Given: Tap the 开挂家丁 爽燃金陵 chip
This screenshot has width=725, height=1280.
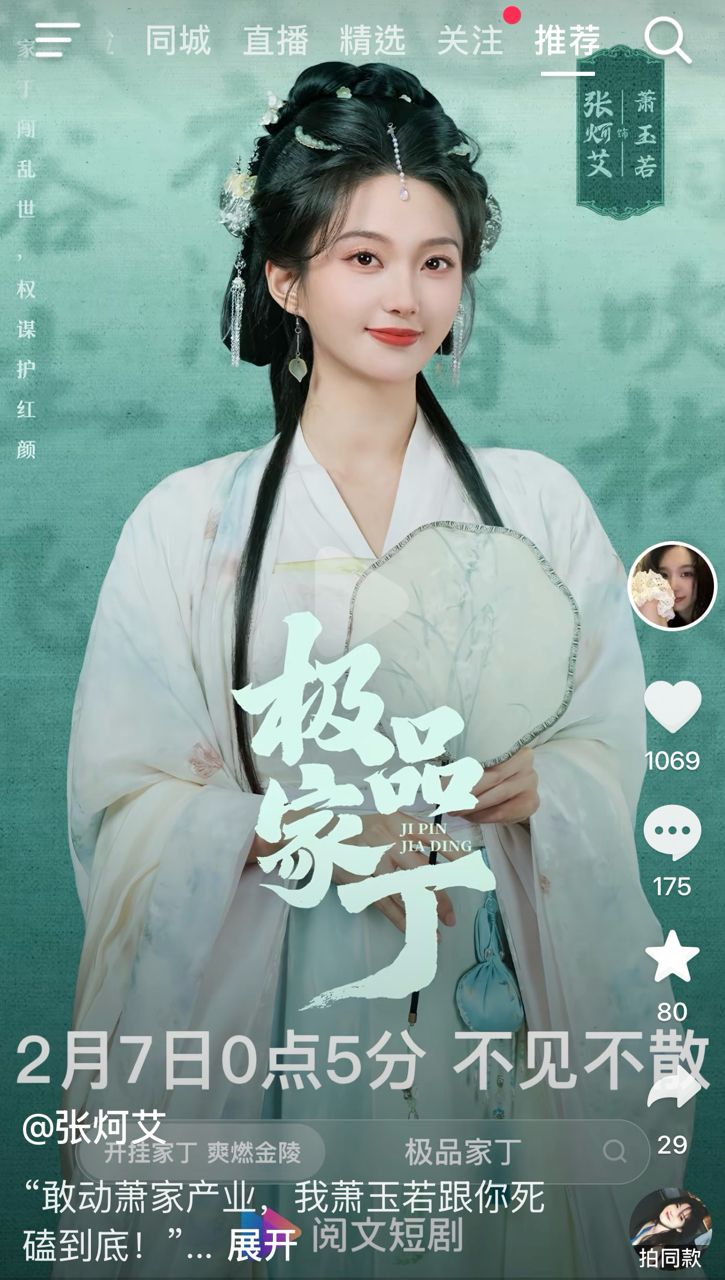Looking at the screenshot, I should point(201,1152).
